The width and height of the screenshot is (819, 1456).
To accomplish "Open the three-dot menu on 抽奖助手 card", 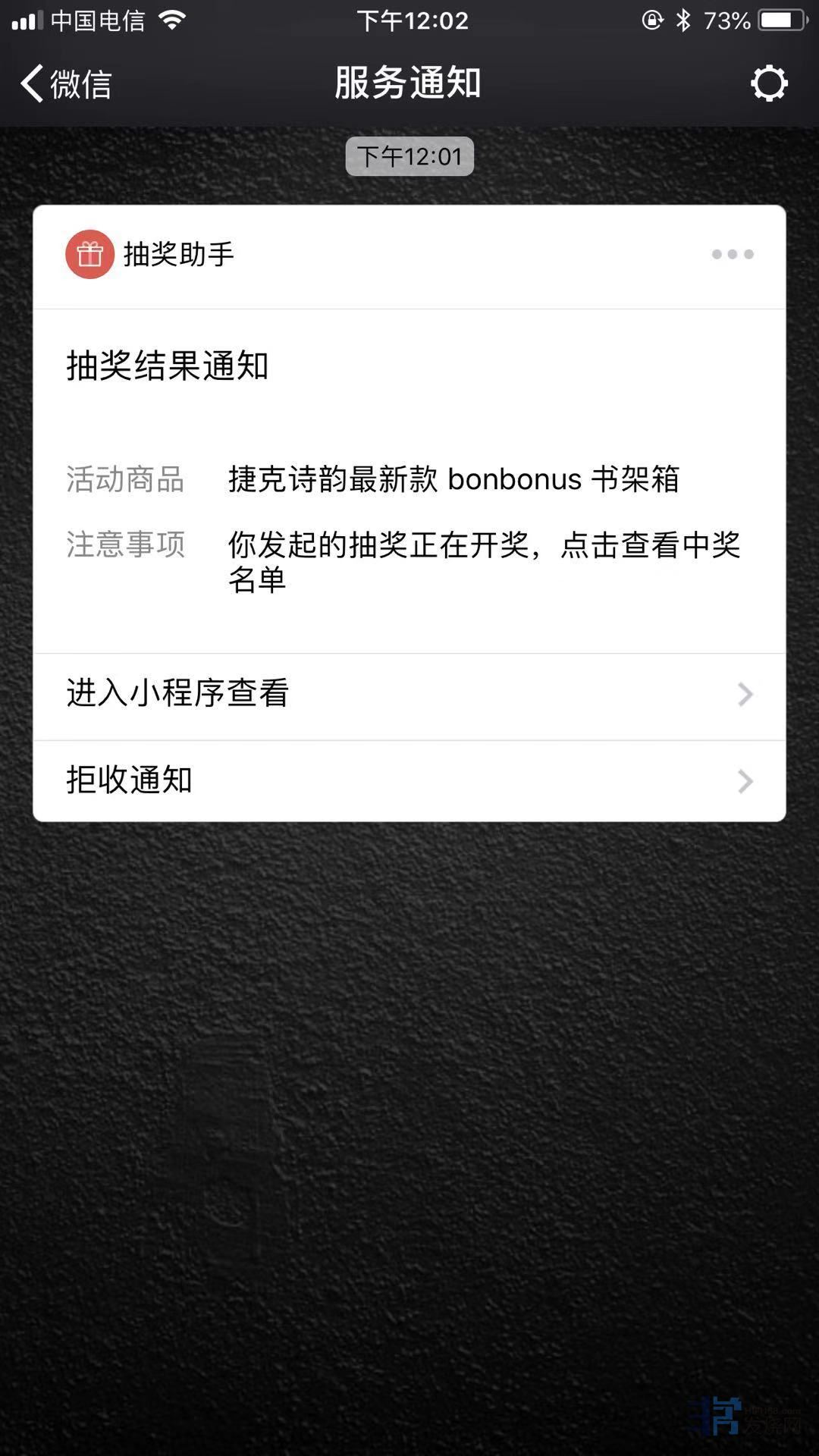I will click(x=732, y=255).
